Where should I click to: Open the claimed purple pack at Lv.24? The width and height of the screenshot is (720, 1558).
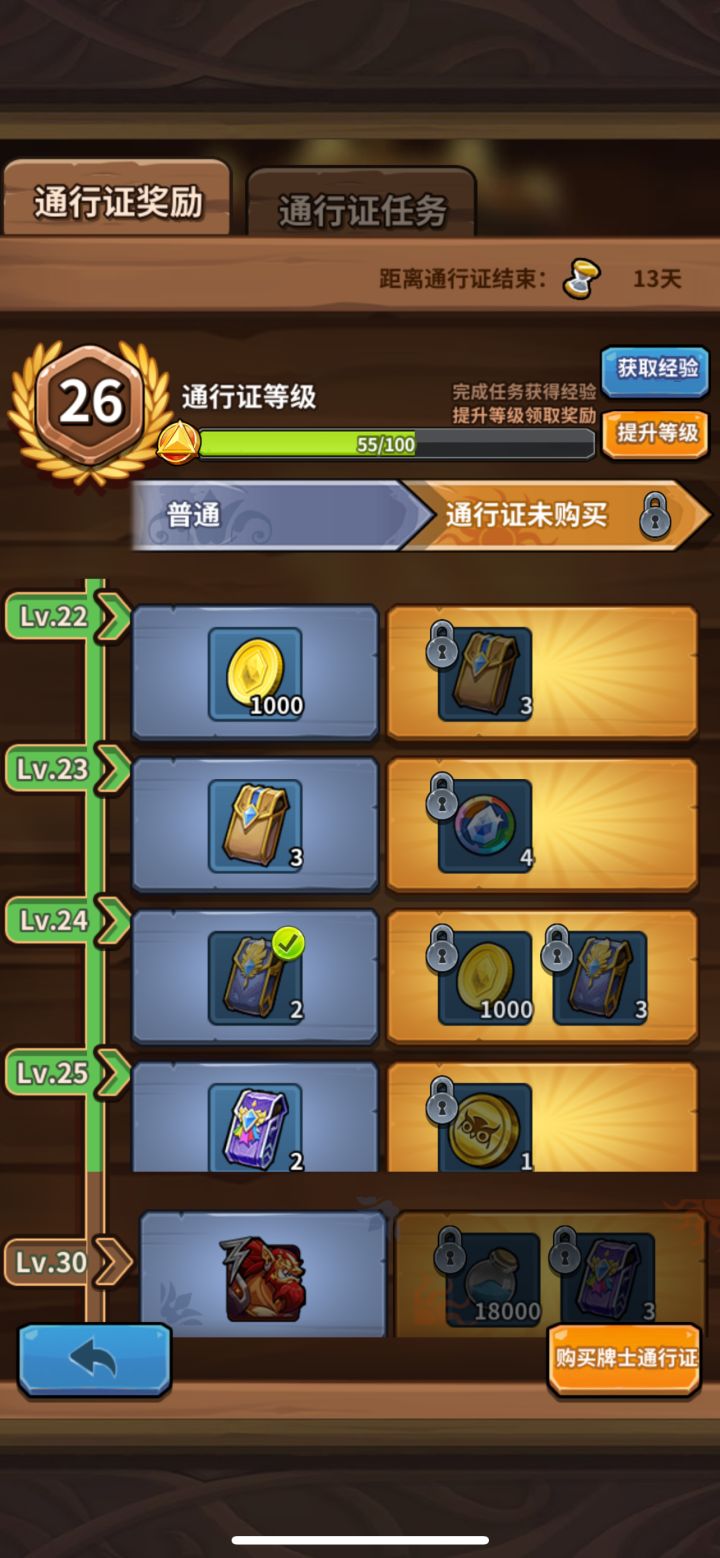pyautogui.click(x=253, y=978)
